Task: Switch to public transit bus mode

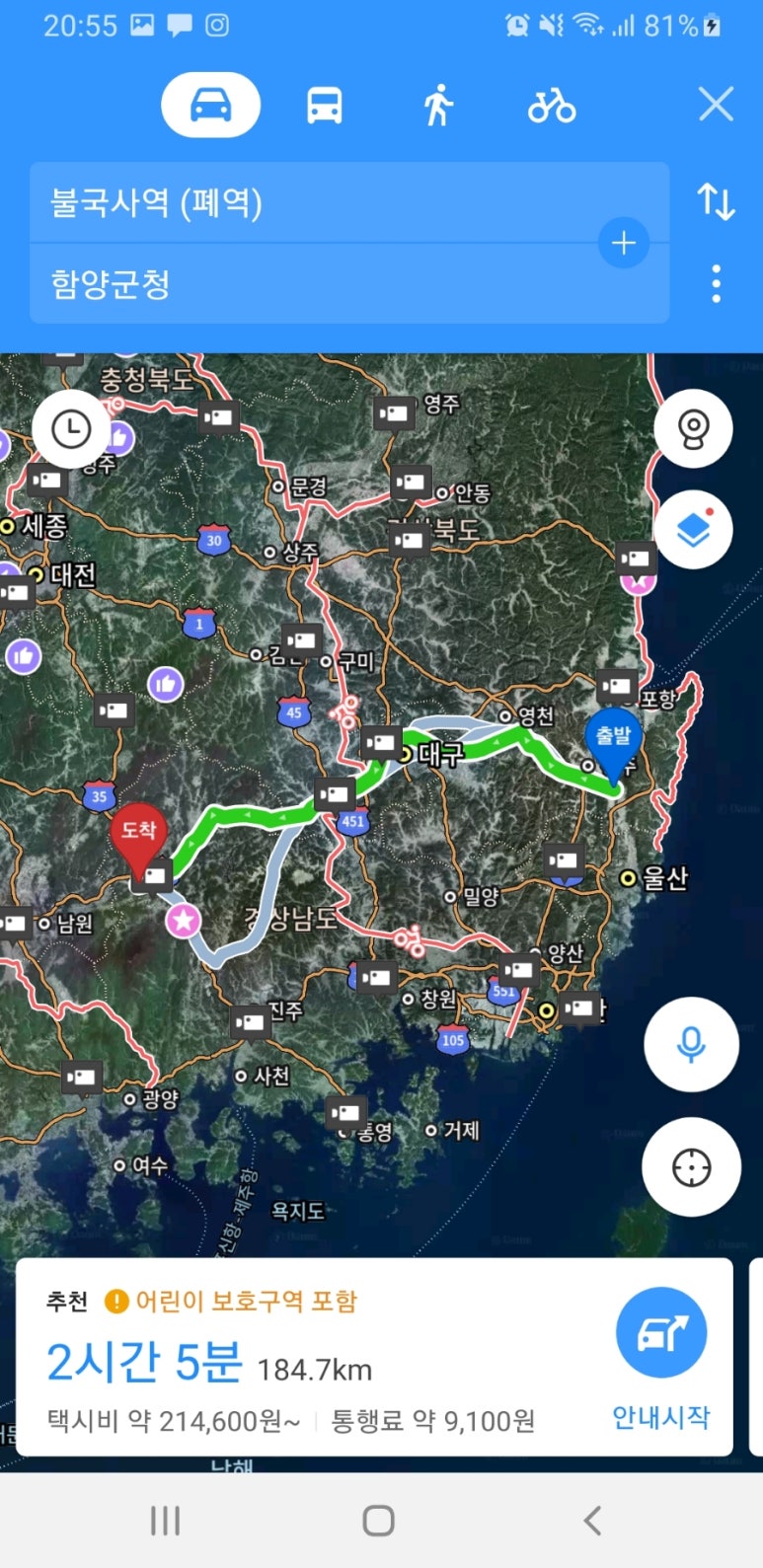Action: (x=324, y=105)
